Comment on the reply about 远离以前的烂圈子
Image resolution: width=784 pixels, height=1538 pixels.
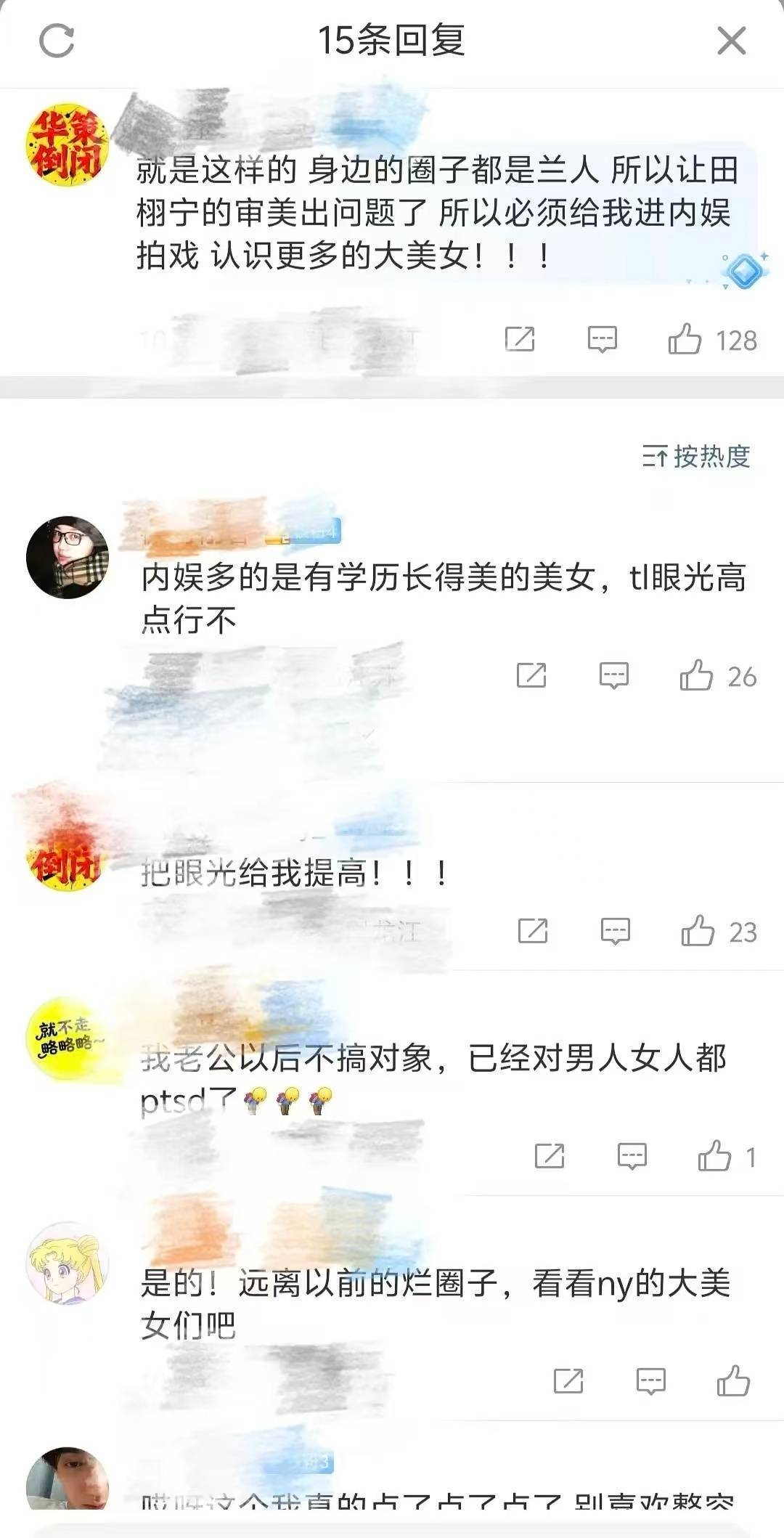[650, 1380]
